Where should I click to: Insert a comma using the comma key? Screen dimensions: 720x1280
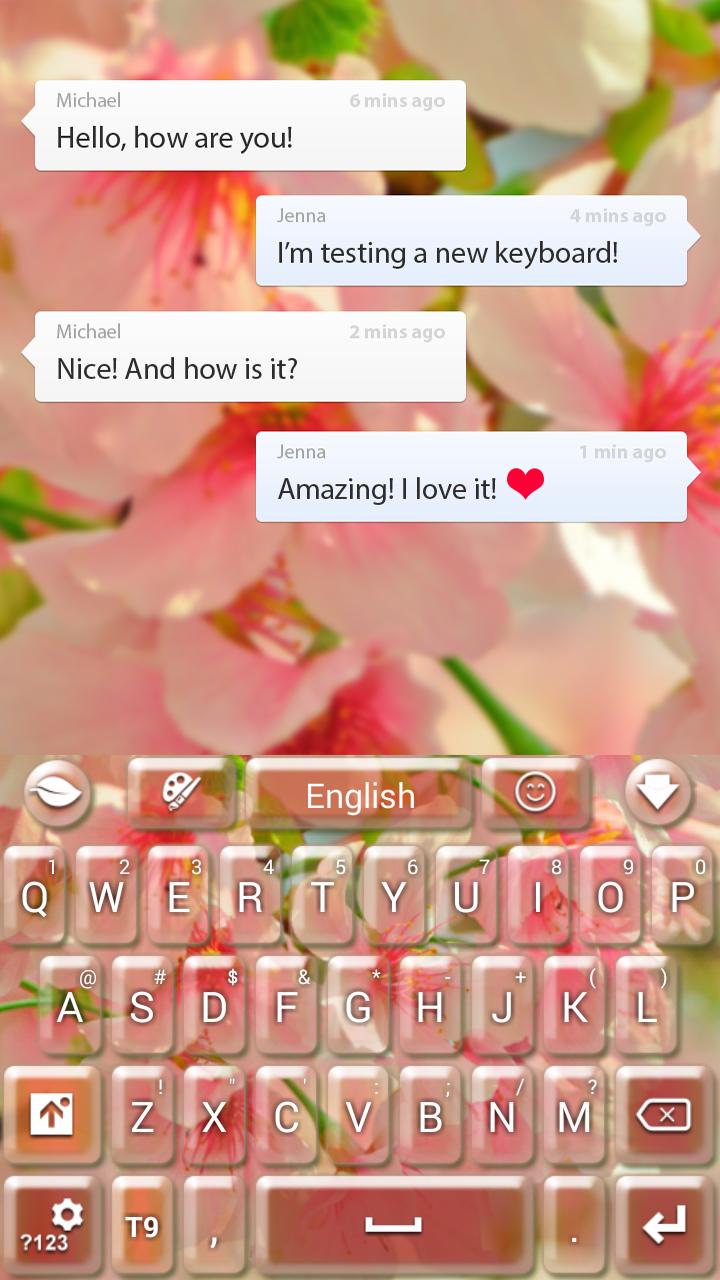(x=214, y=1227)
